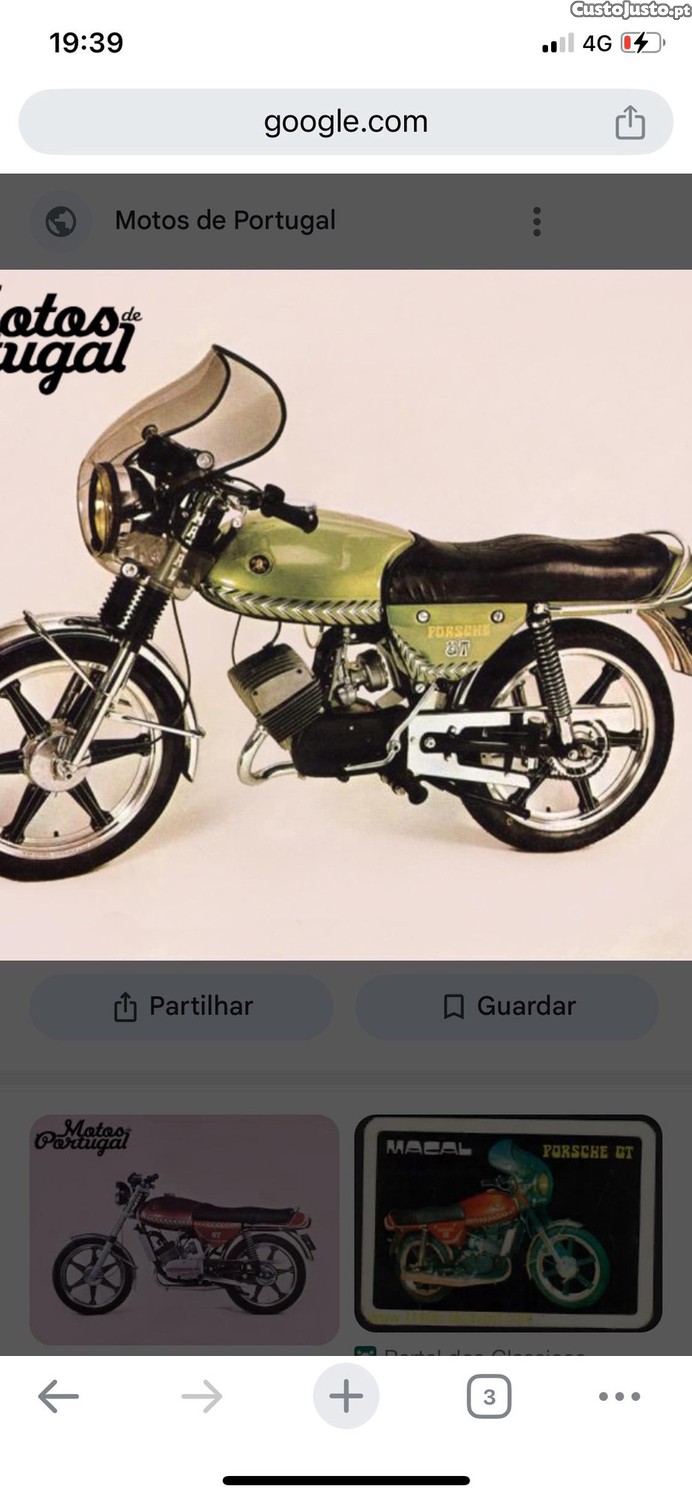Open the three-dot menu beside Motos de Portugal
The width and height of the screenshot is (692, 1500).
pos(537,221)
